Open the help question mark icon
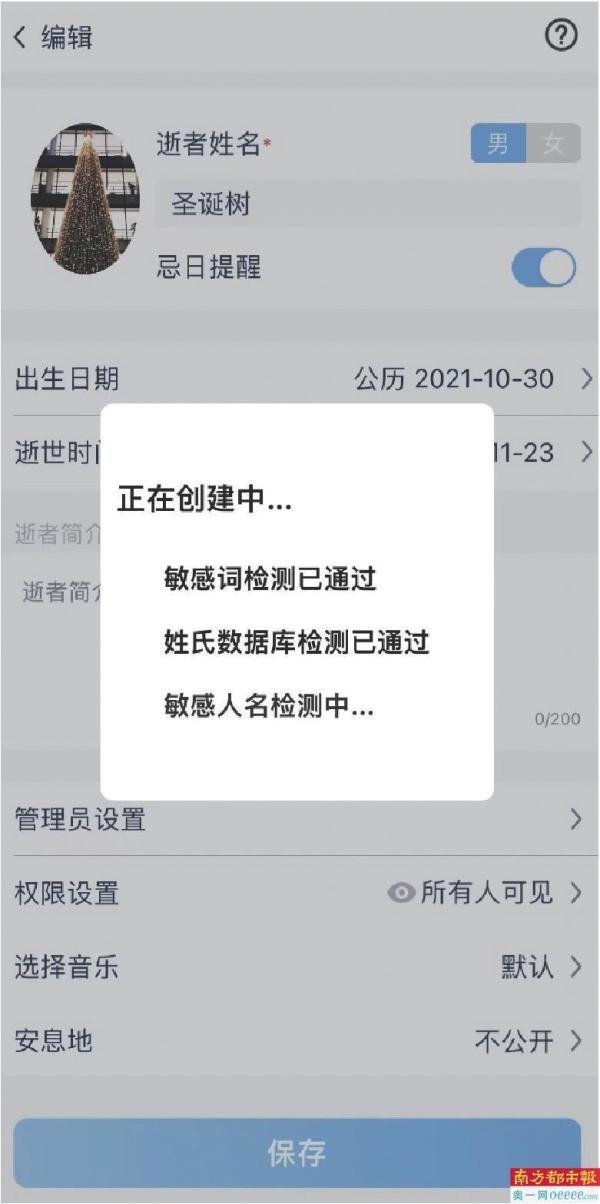The height and width of the screenshot is (1204, 600). [561, 37]
